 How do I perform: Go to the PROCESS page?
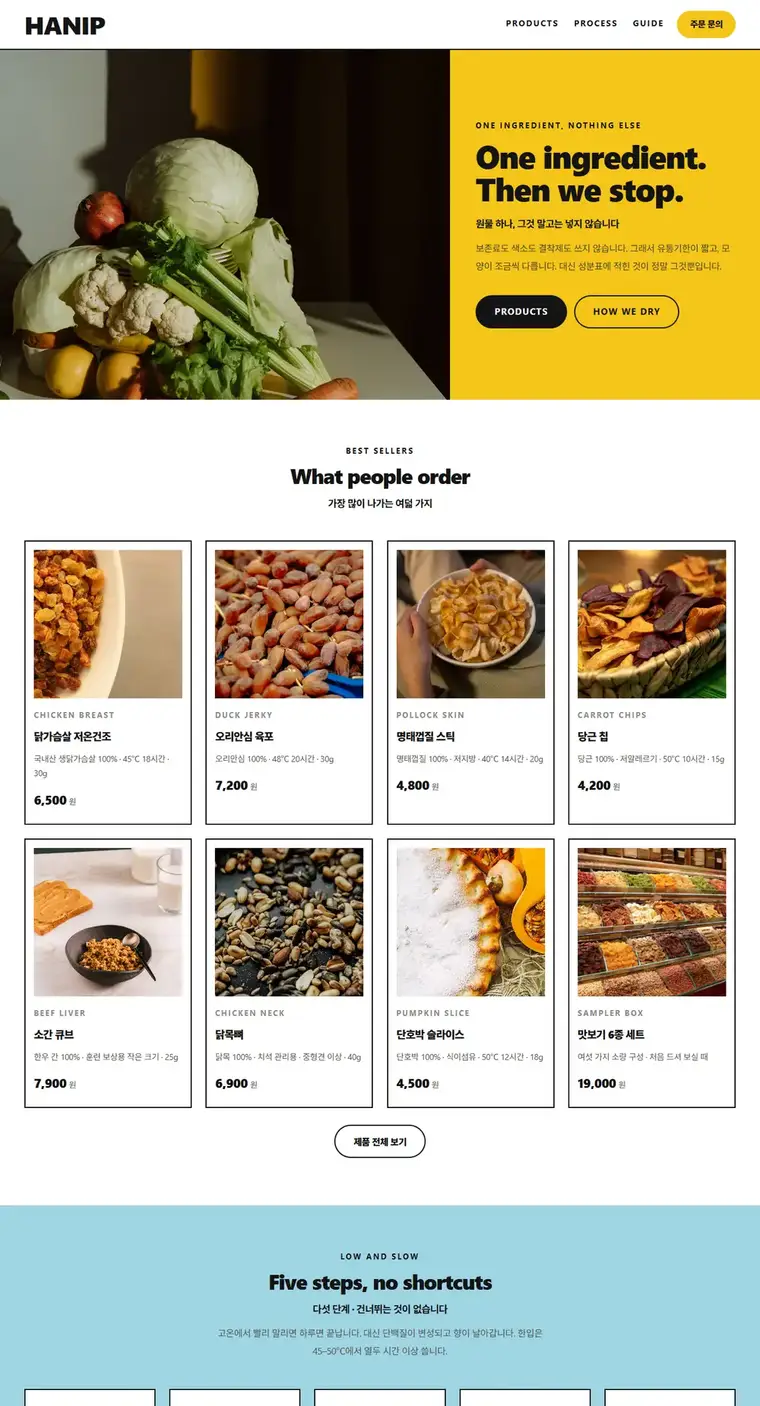pos(595,23)
